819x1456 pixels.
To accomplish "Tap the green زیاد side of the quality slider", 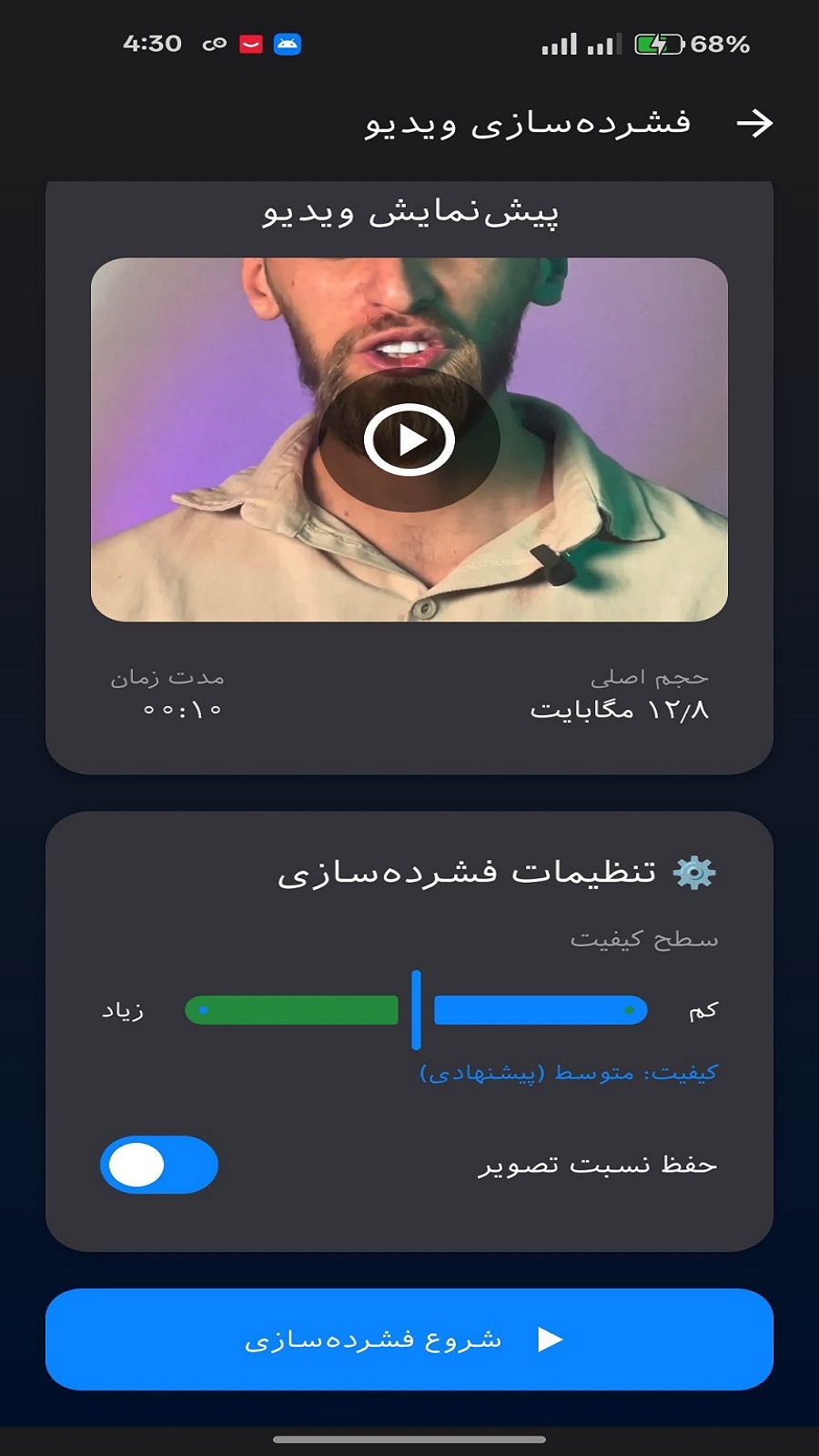I will (x=291, y=1008).
